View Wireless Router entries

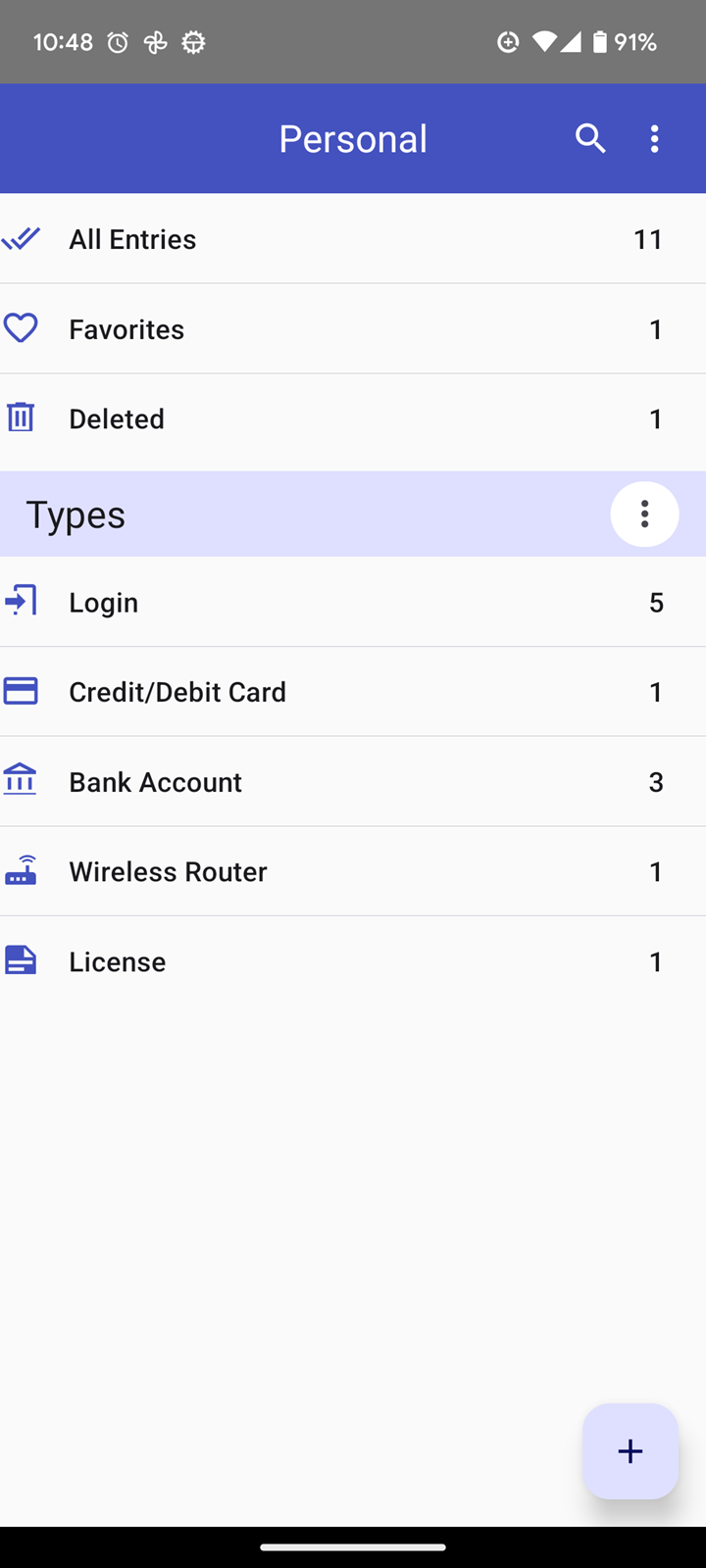pyautogui.click(x=353, y=871)
